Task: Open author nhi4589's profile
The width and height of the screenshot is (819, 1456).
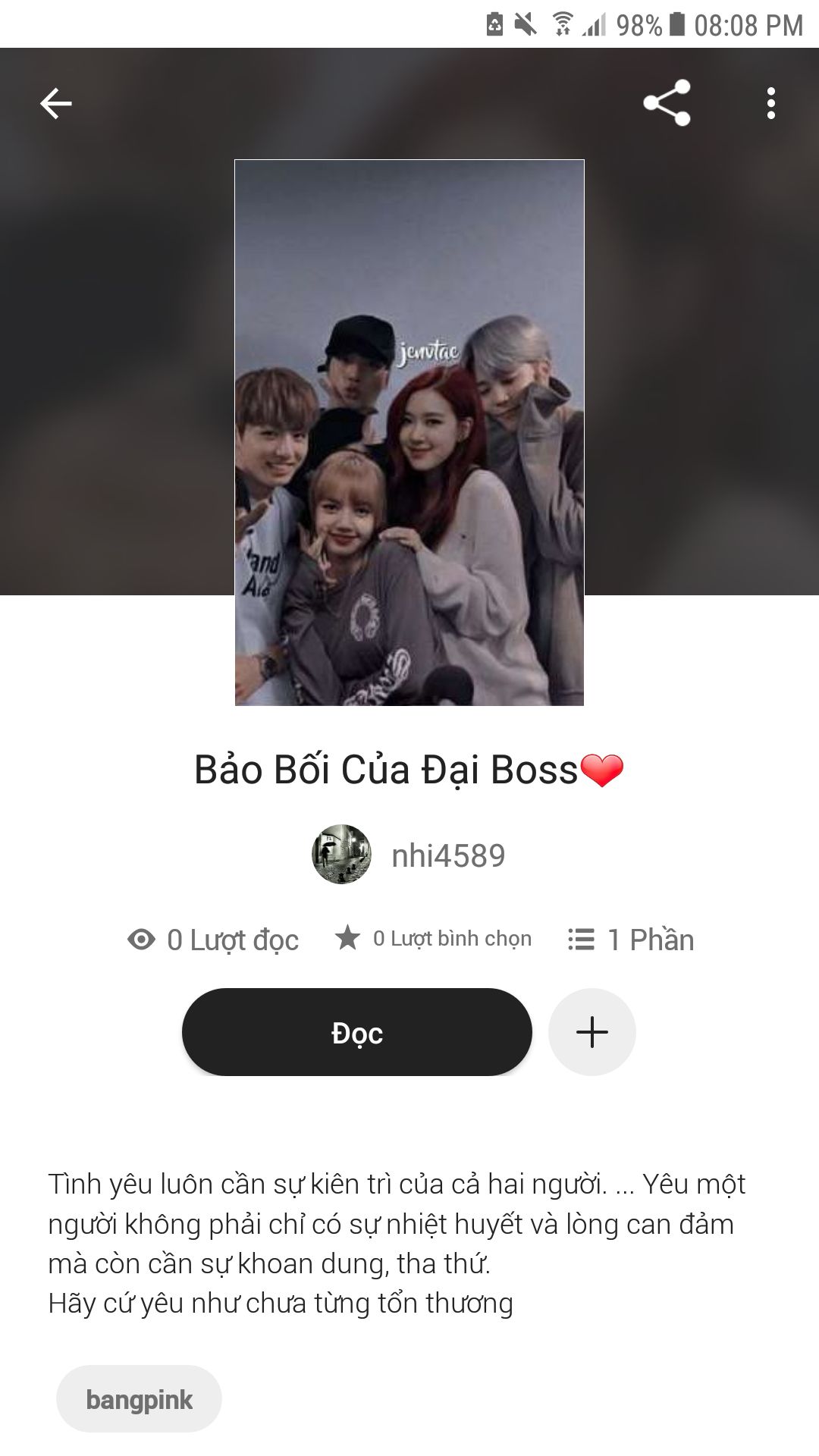Action: [x=409, y=855]
